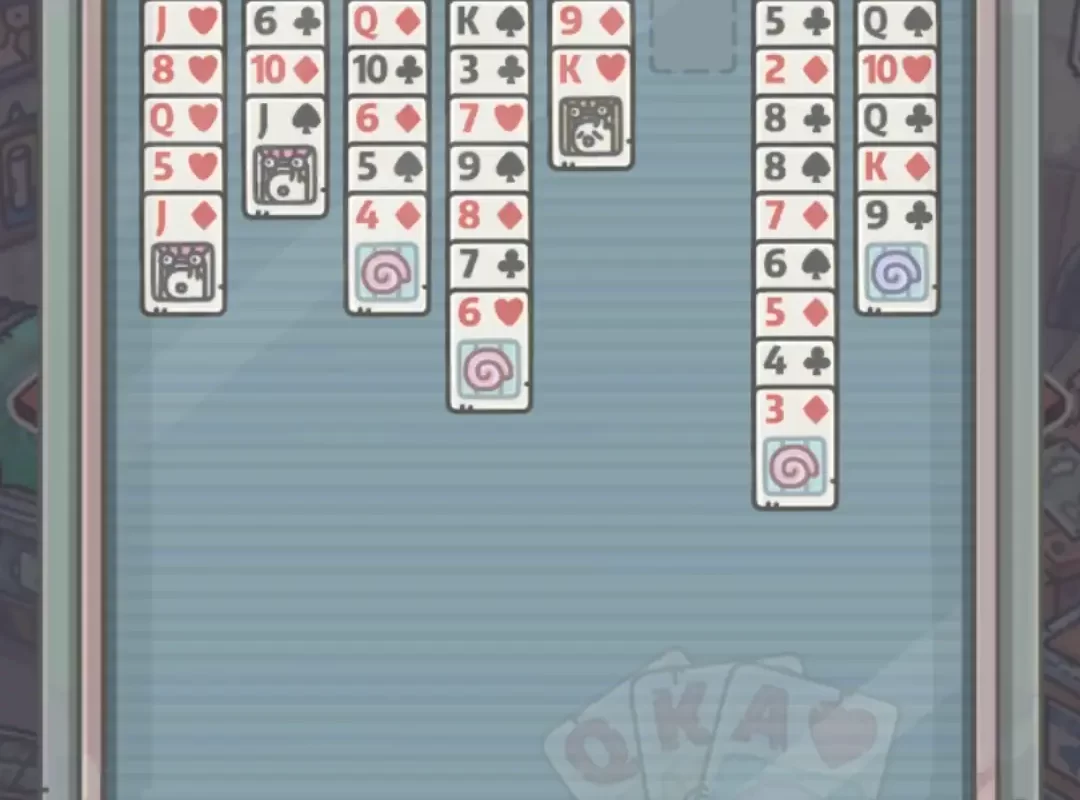Screen dimensions: 1080x800
Task: Tap the king of hearts card
Action: [591, 108]
